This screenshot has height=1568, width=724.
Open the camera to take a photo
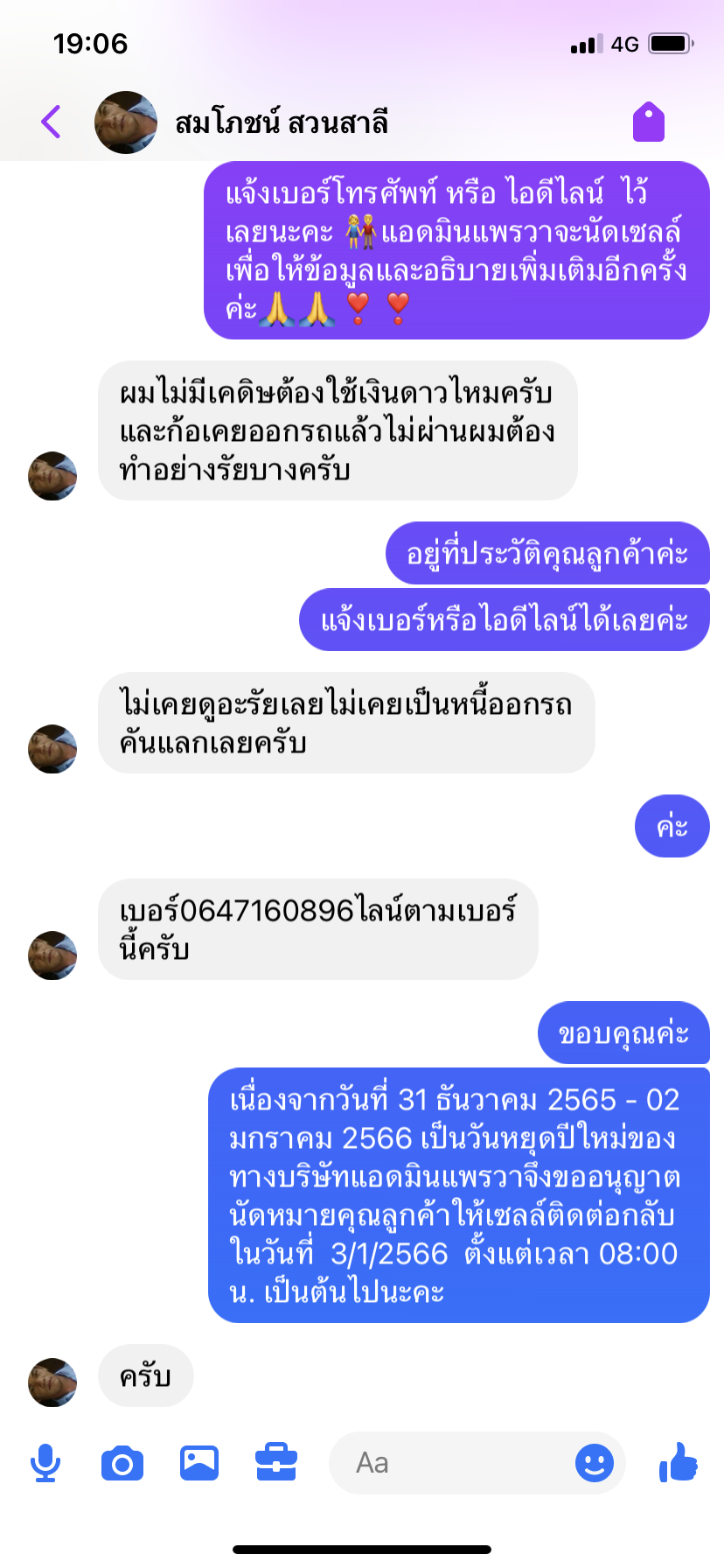[122, 1463]
